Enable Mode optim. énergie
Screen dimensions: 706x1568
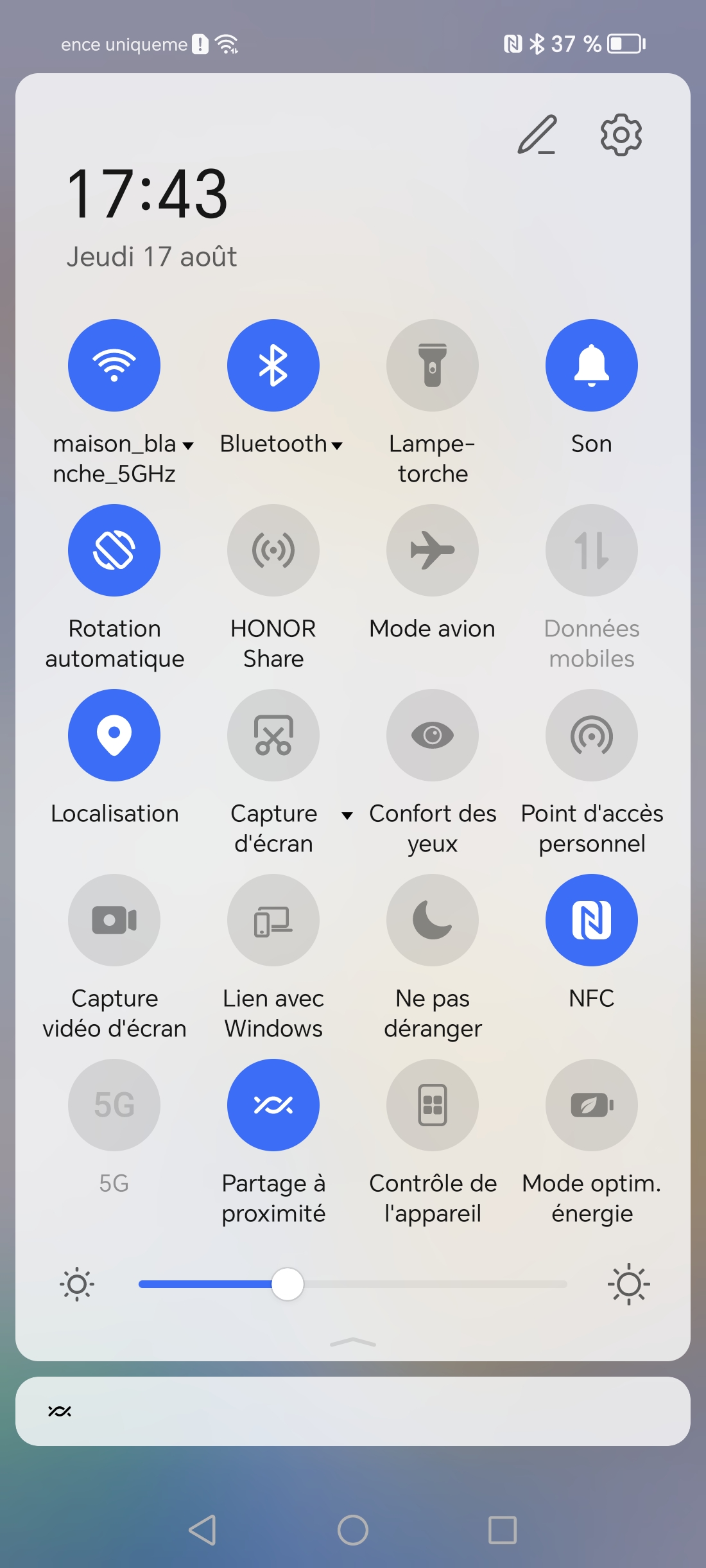click(591, 1105)
